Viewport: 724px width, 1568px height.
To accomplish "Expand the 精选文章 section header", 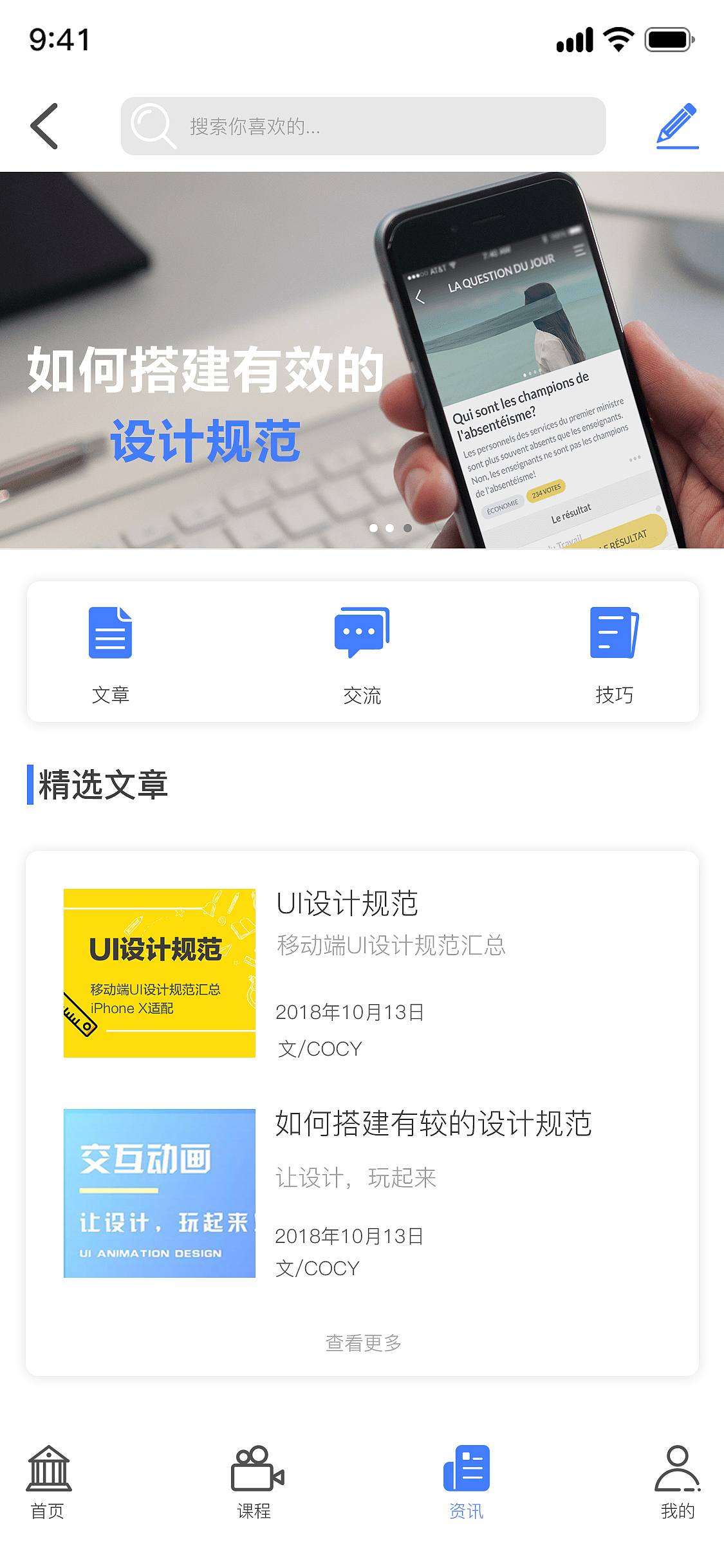I will coord(101,785).
